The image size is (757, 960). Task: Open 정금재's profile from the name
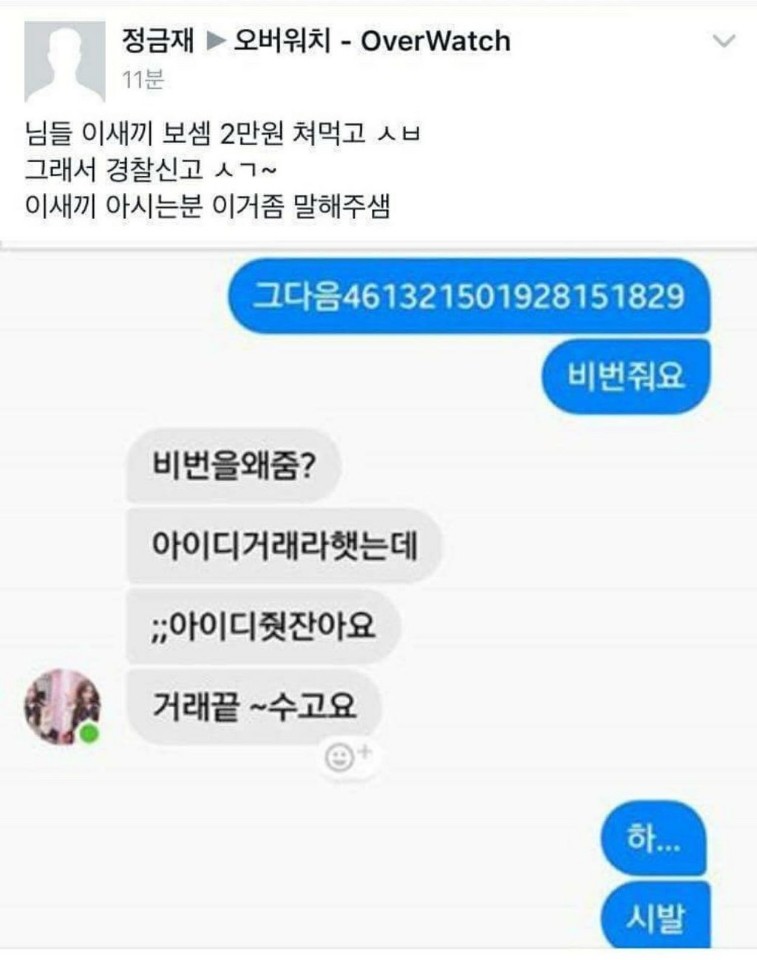(156, 41)
